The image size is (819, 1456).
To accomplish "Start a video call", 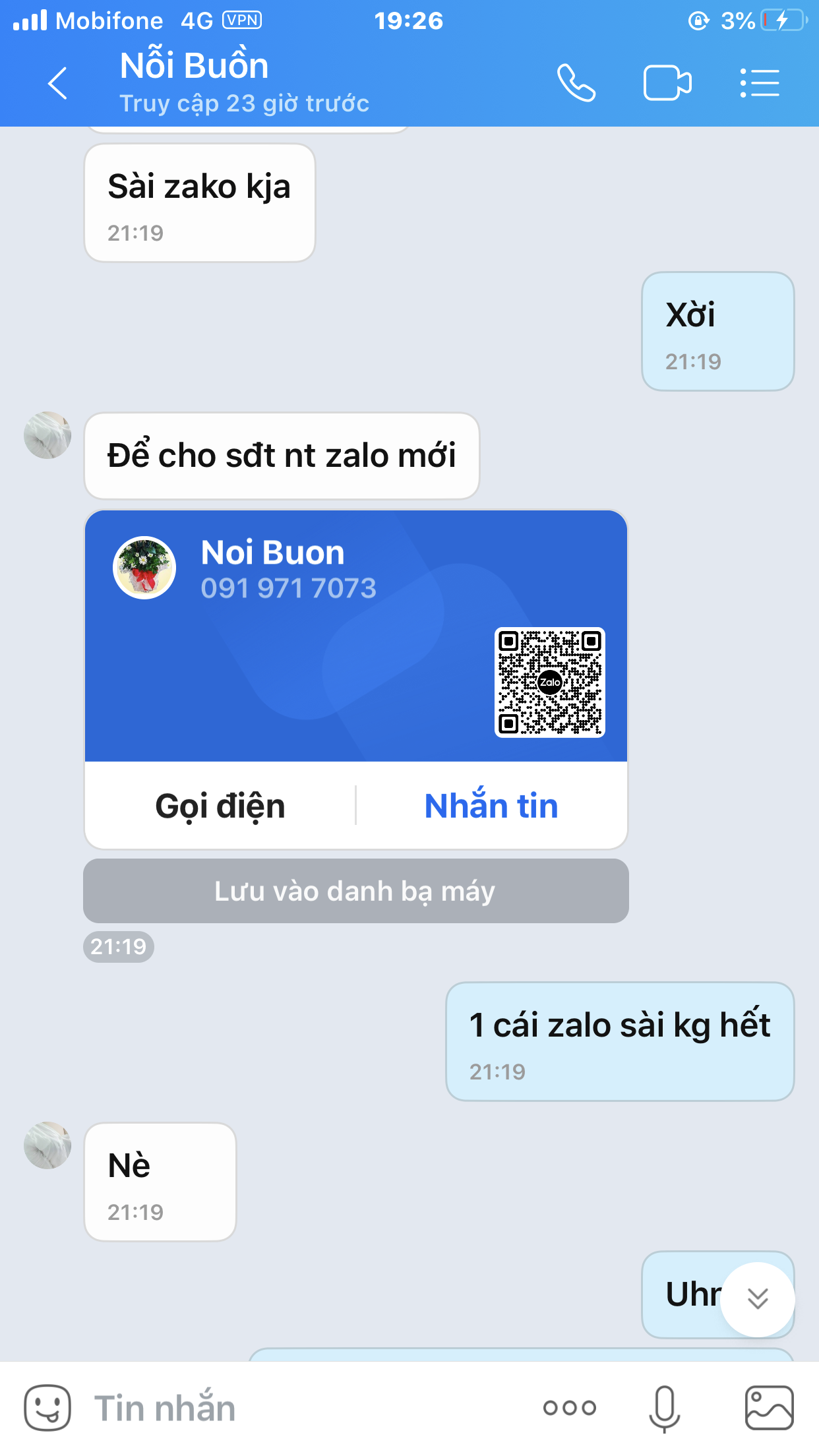I will pos(667,83).
